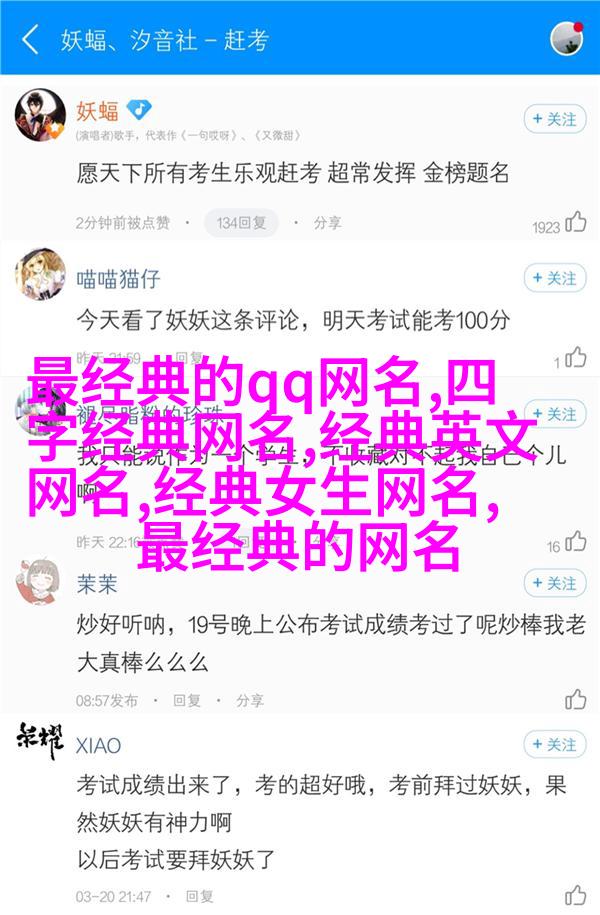Follow user 妖蝠

coord(554,119)
